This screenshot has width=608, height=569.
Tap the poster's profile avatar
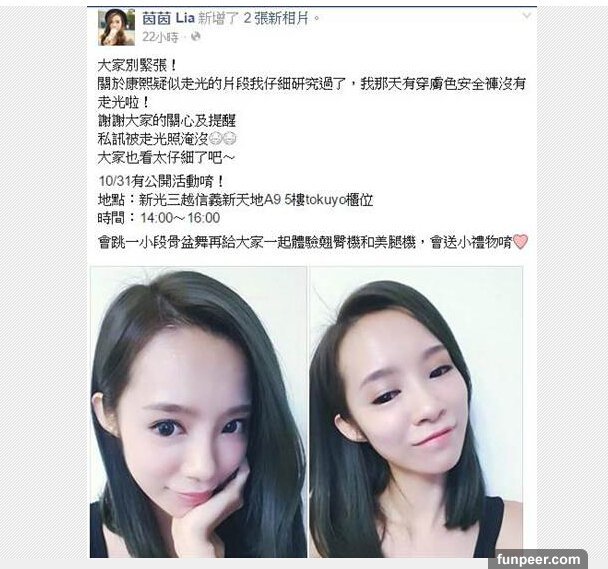point(113,26)
